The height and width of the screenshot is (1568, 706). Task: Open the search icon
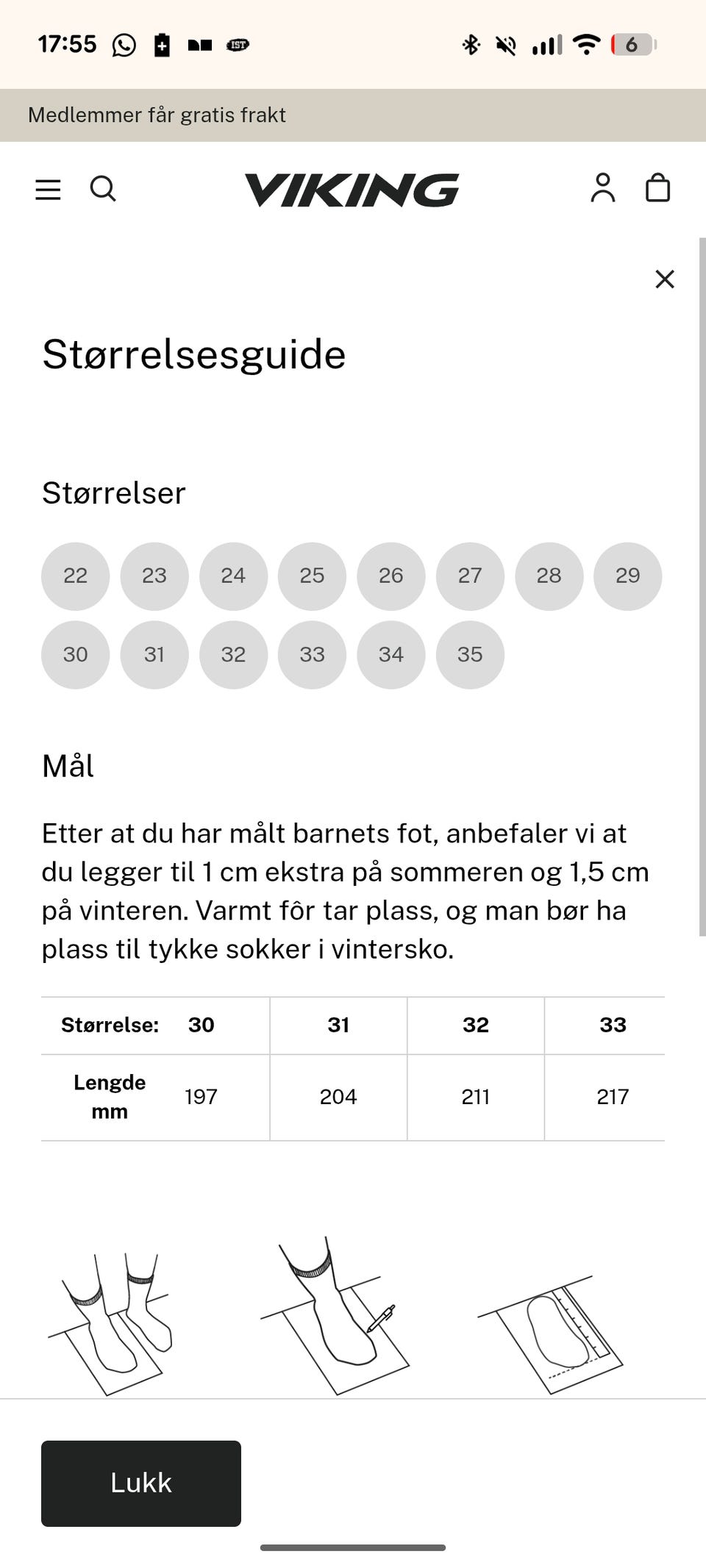click(x=103, y=189)
